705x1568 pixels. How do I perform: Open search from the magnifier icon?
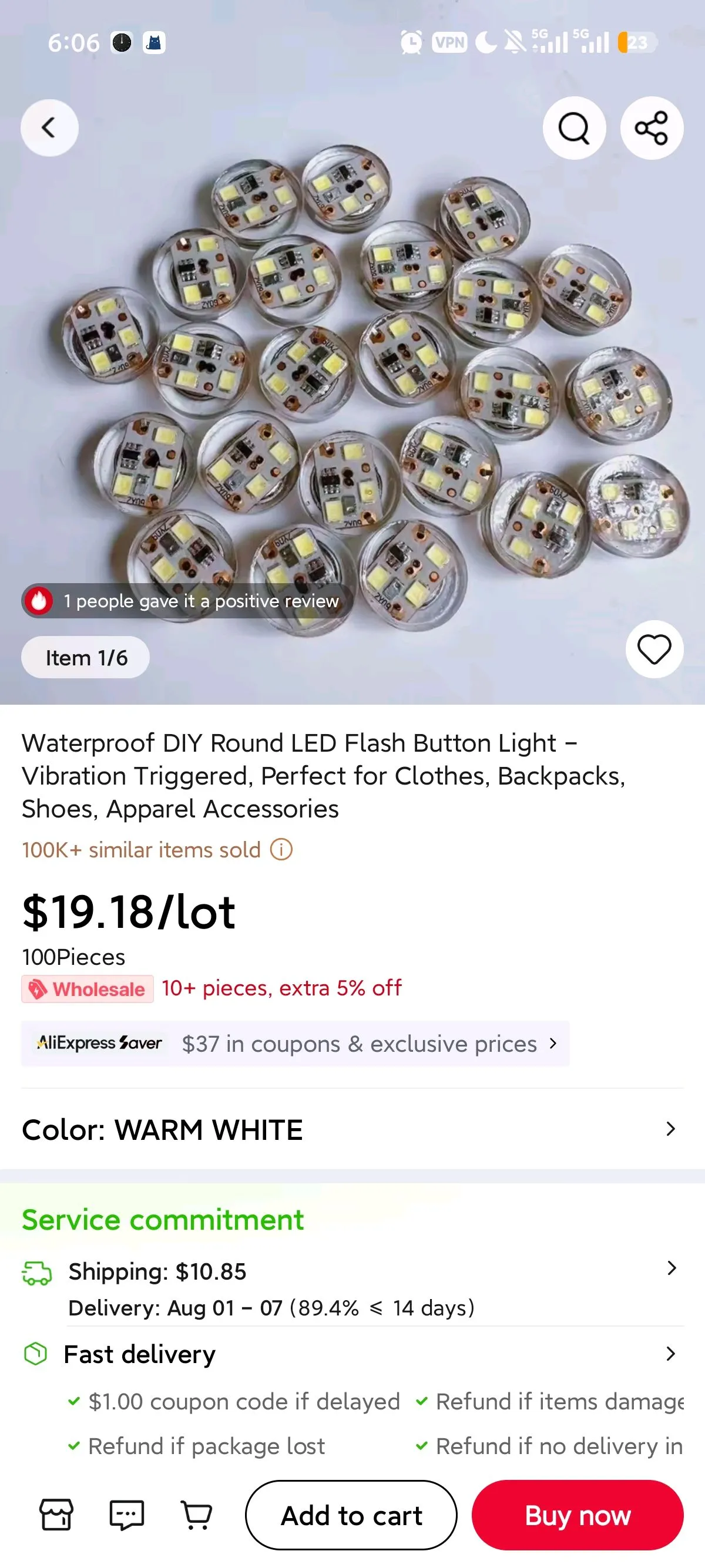573,128
